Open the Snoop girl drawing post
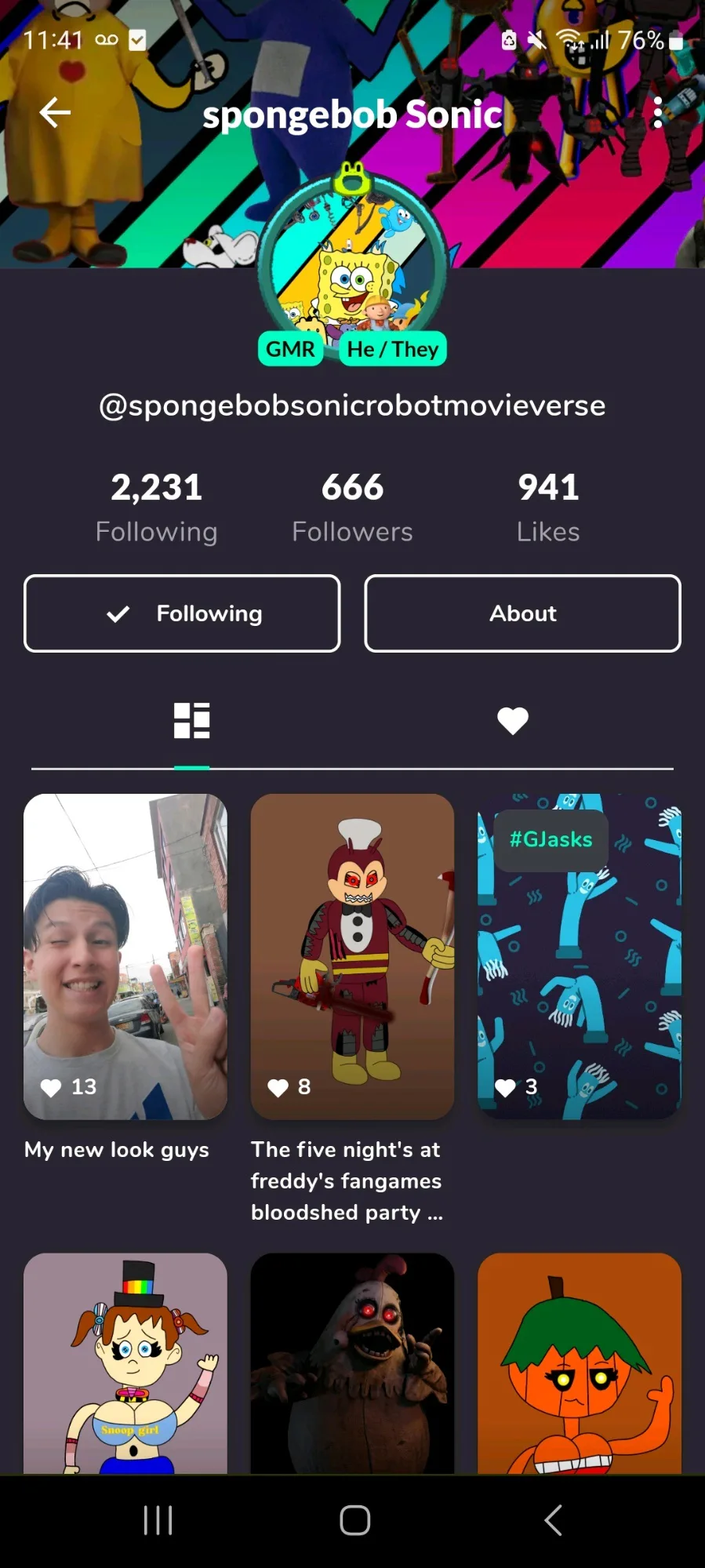The image size is (705, 1568). pos(125,1363)
